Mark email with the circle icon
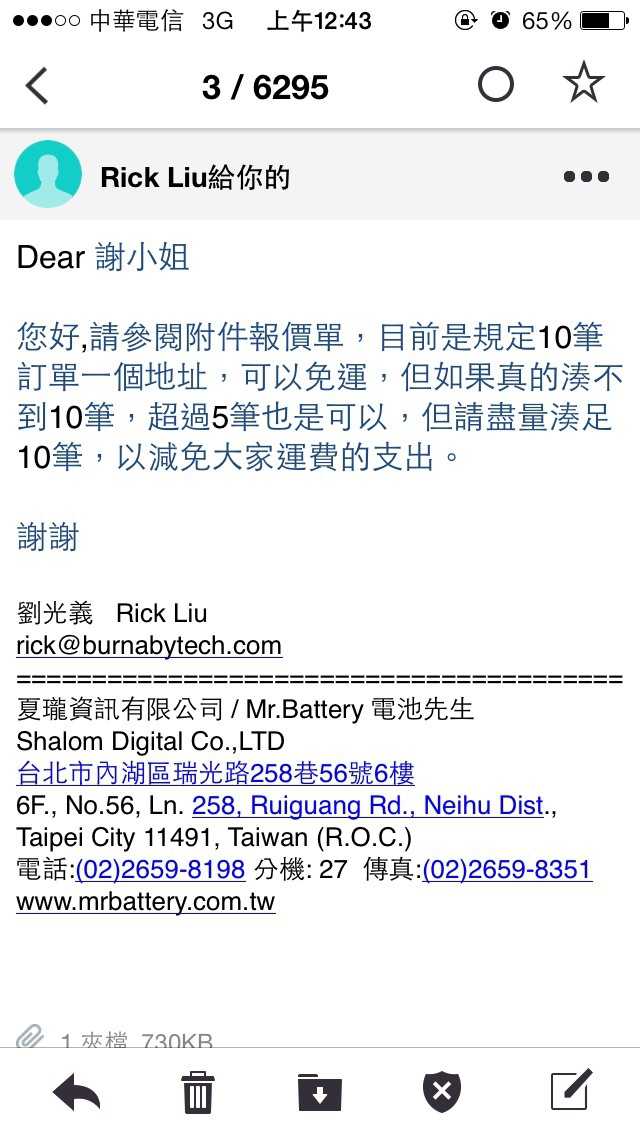 pyautogui.click(x=495, y=86)
